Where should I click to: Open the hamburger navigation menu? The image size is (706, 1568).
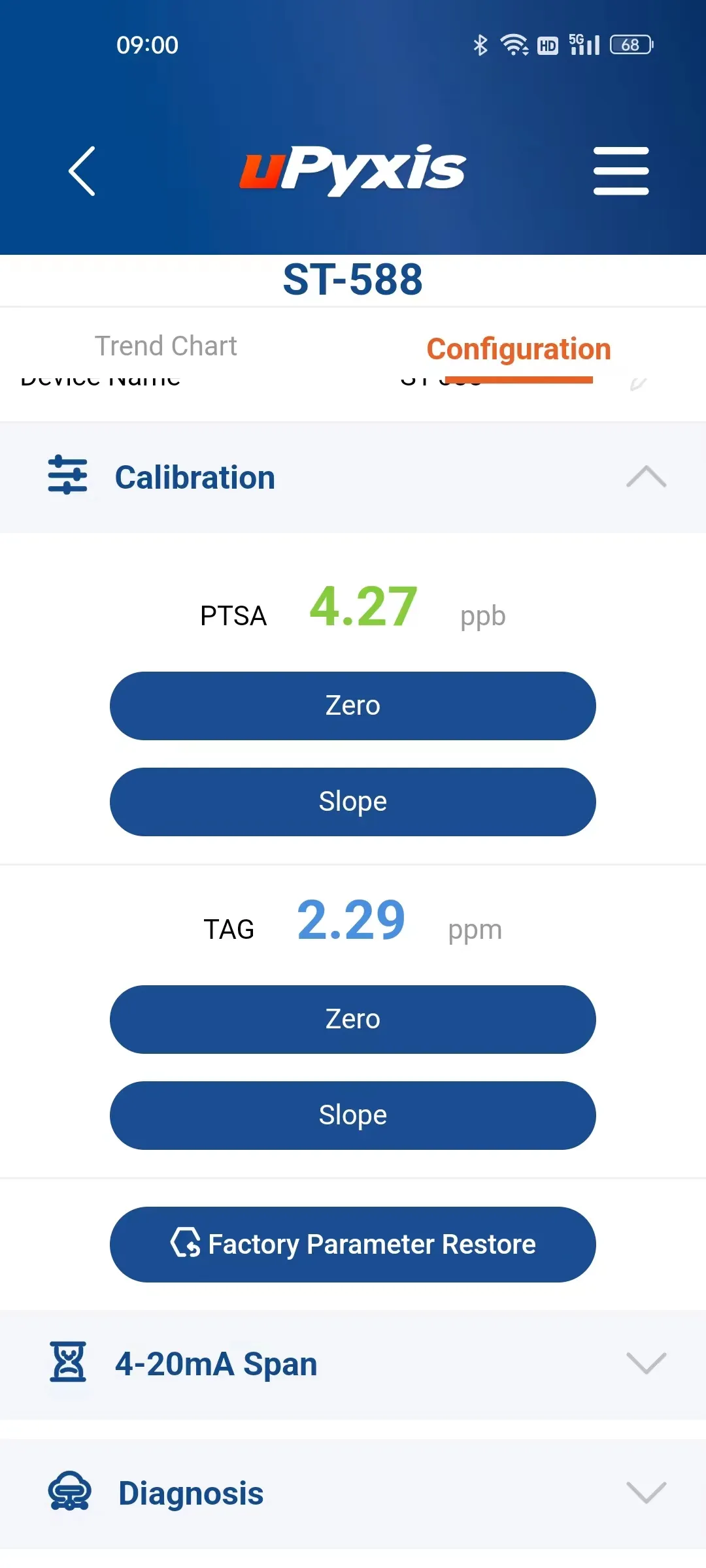(x=620, y=171)
